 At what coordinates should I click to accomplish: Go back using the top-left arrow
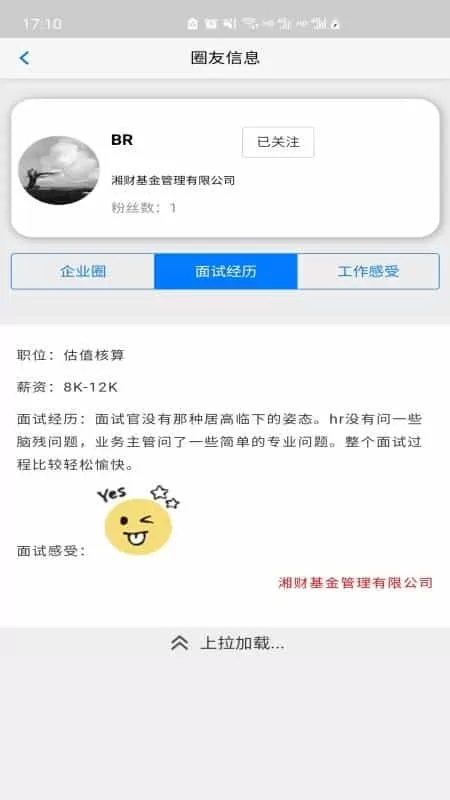point(24,58)
